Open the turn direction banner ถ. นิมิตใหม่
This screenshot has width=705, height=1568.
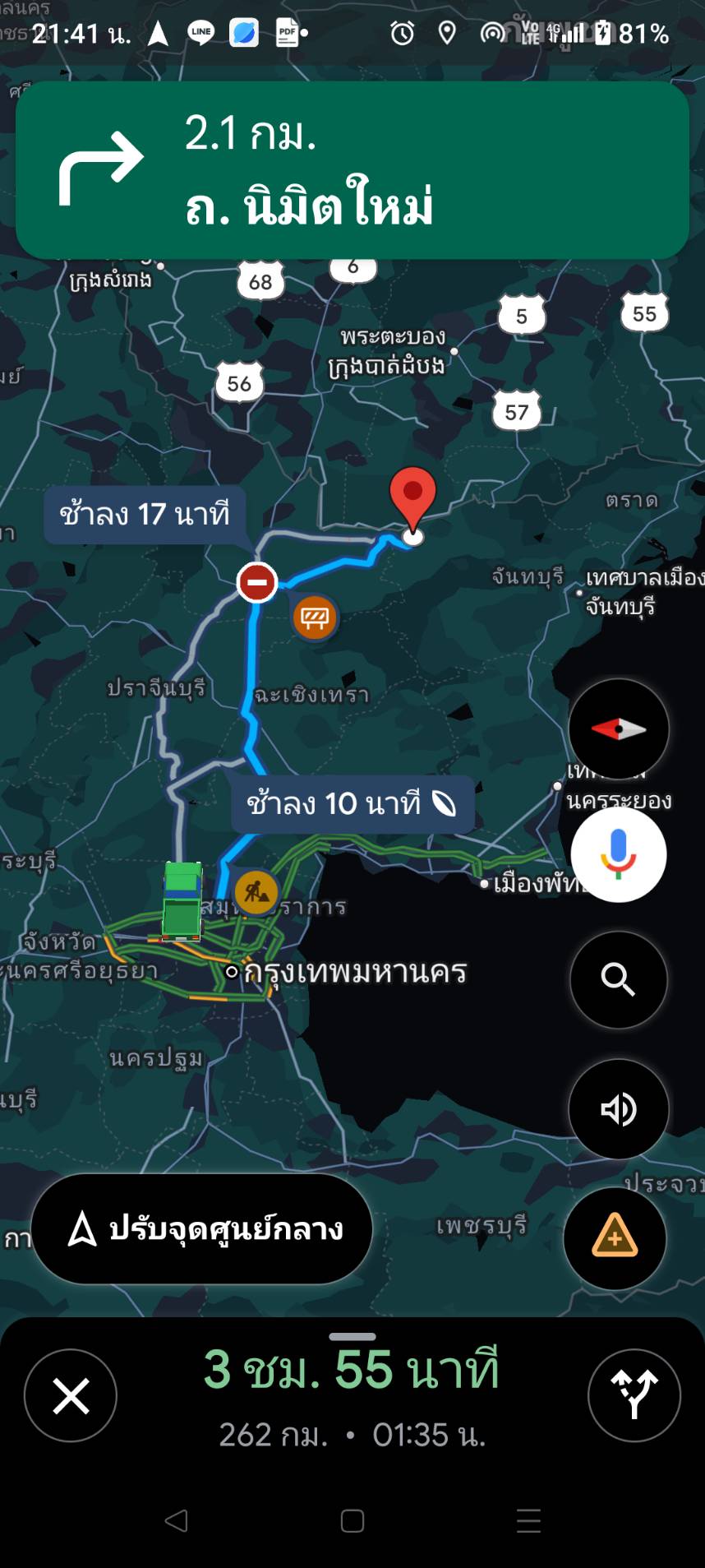point(352,170)
